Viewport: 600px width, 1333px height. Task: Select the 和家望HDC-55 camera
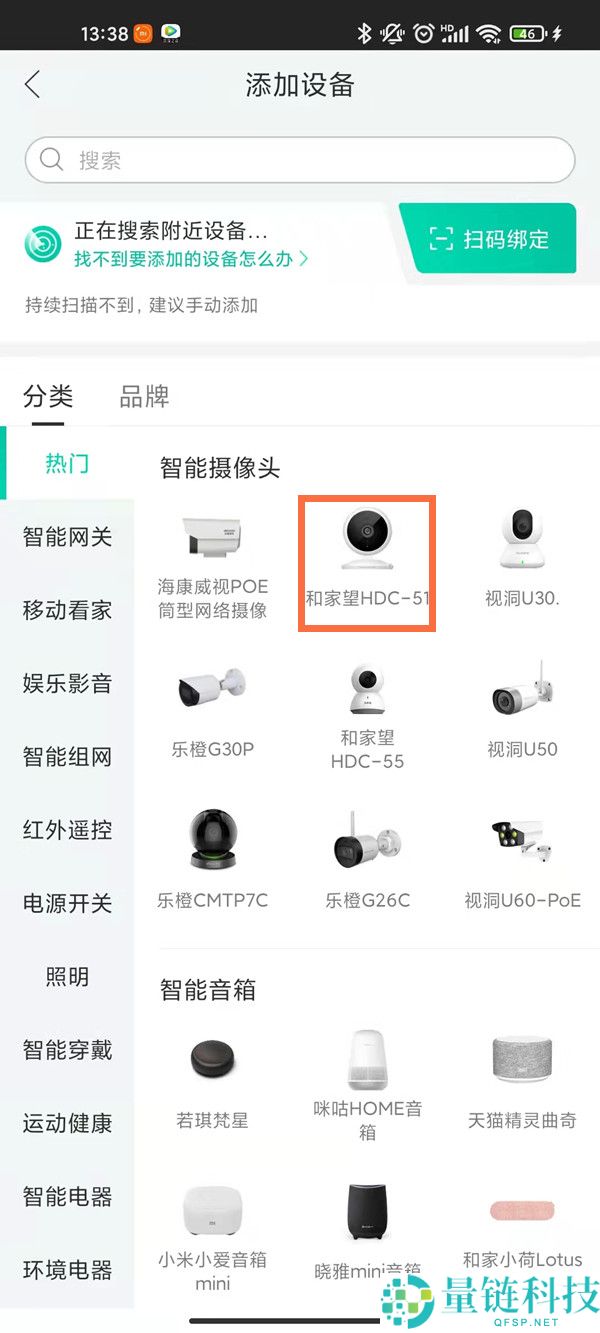click(367, 715)
